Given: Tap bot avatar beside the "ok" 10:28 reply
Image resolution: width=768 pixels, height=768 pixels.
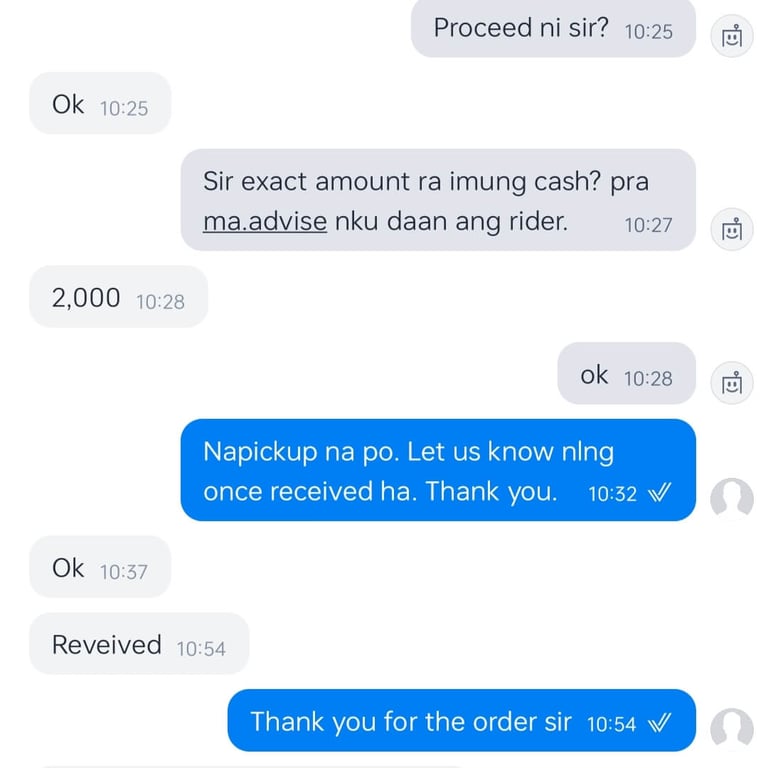Looking at the screenshot, I should point(732,383).
